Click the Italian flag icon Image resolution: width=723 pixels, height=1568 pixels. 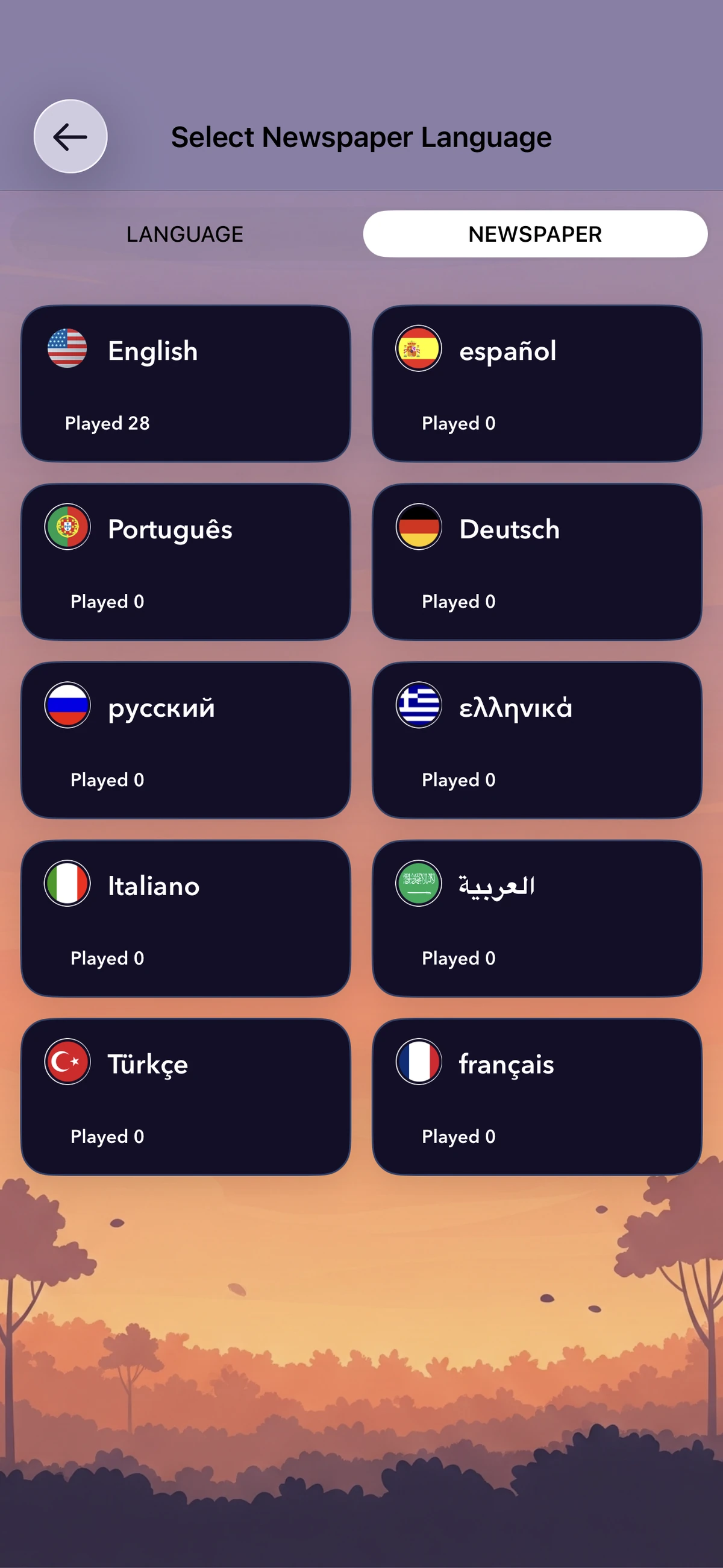tap(67, 884)
